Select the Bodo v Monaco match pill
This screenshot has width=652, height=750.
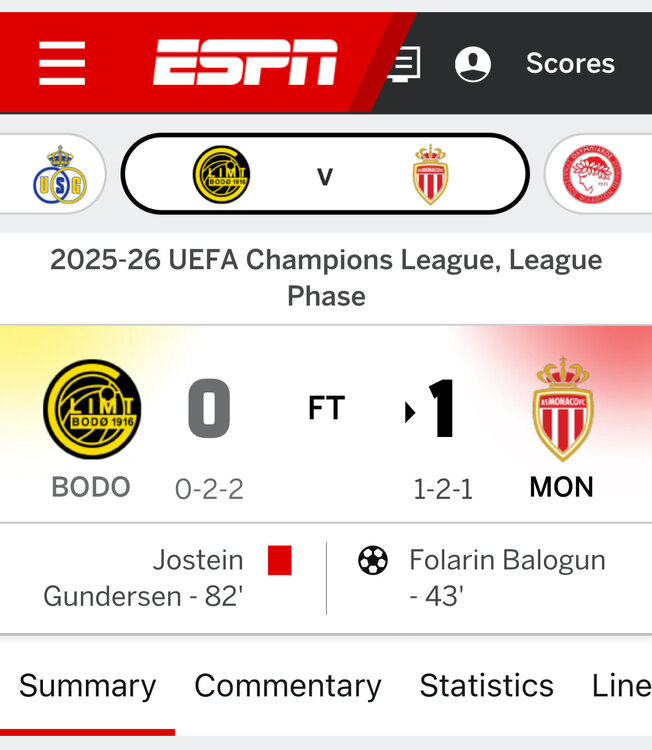(325, 176)
